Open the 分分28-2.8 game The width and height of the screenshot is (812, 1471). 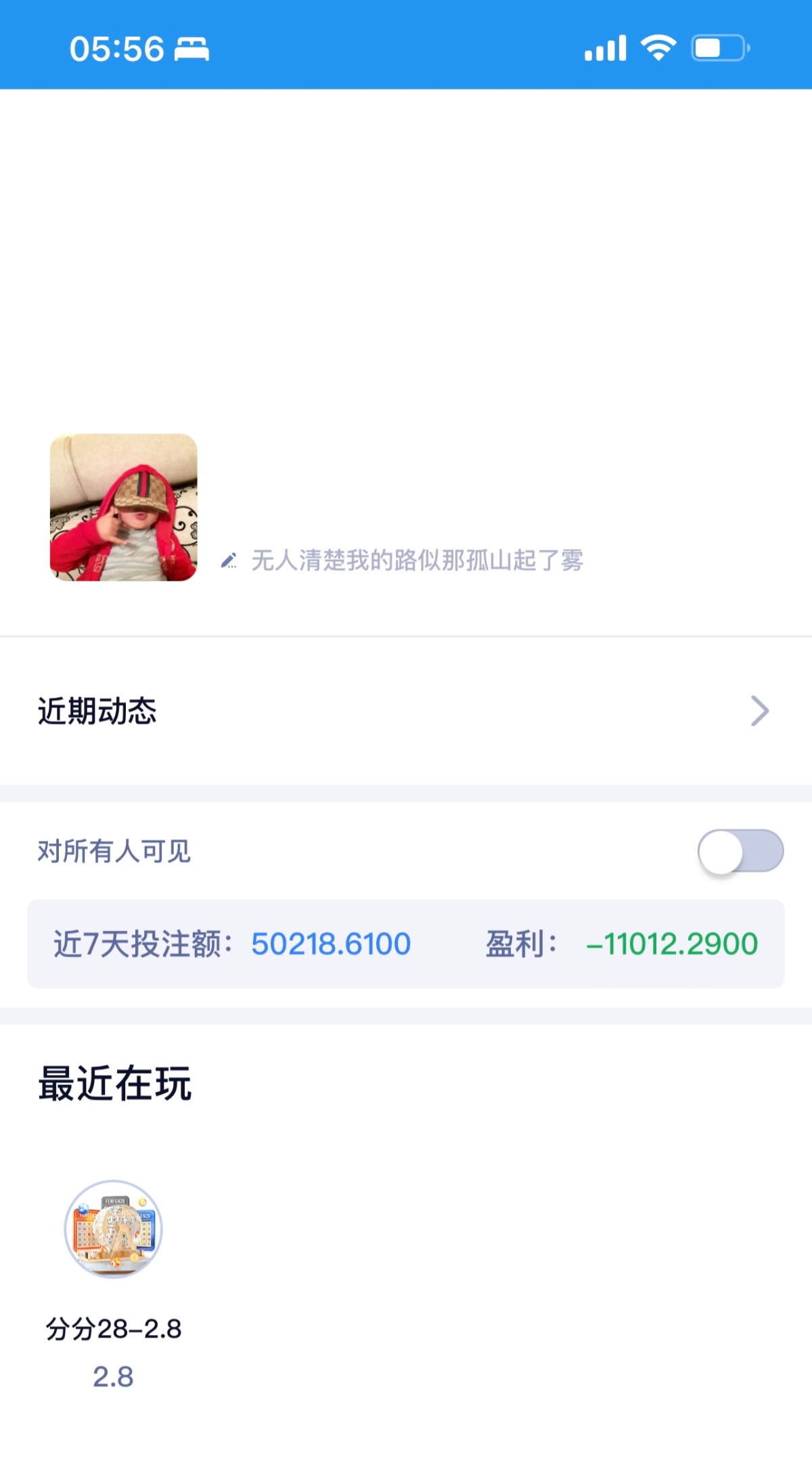click(x=114, y=1229)
